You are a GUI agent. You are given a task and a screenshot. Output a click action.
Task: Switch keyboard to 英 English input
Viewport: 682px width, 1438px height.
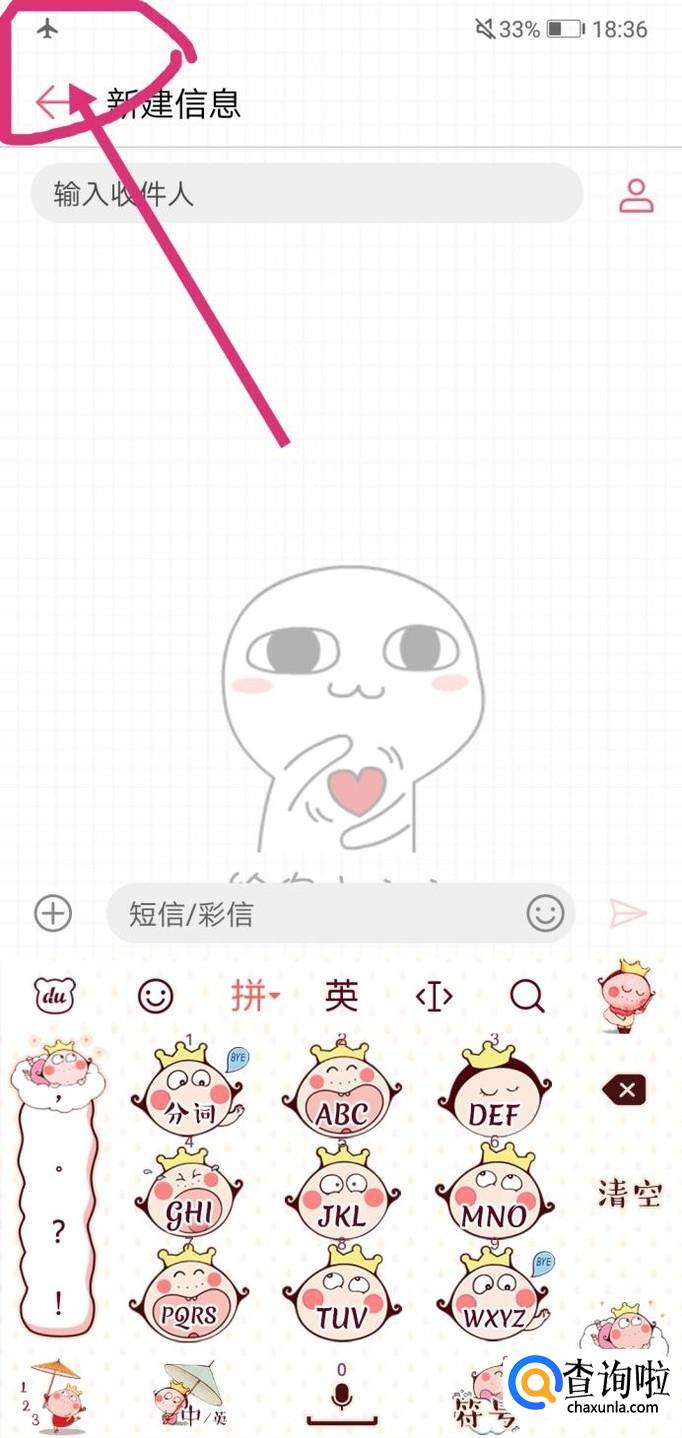click(341, 995)
